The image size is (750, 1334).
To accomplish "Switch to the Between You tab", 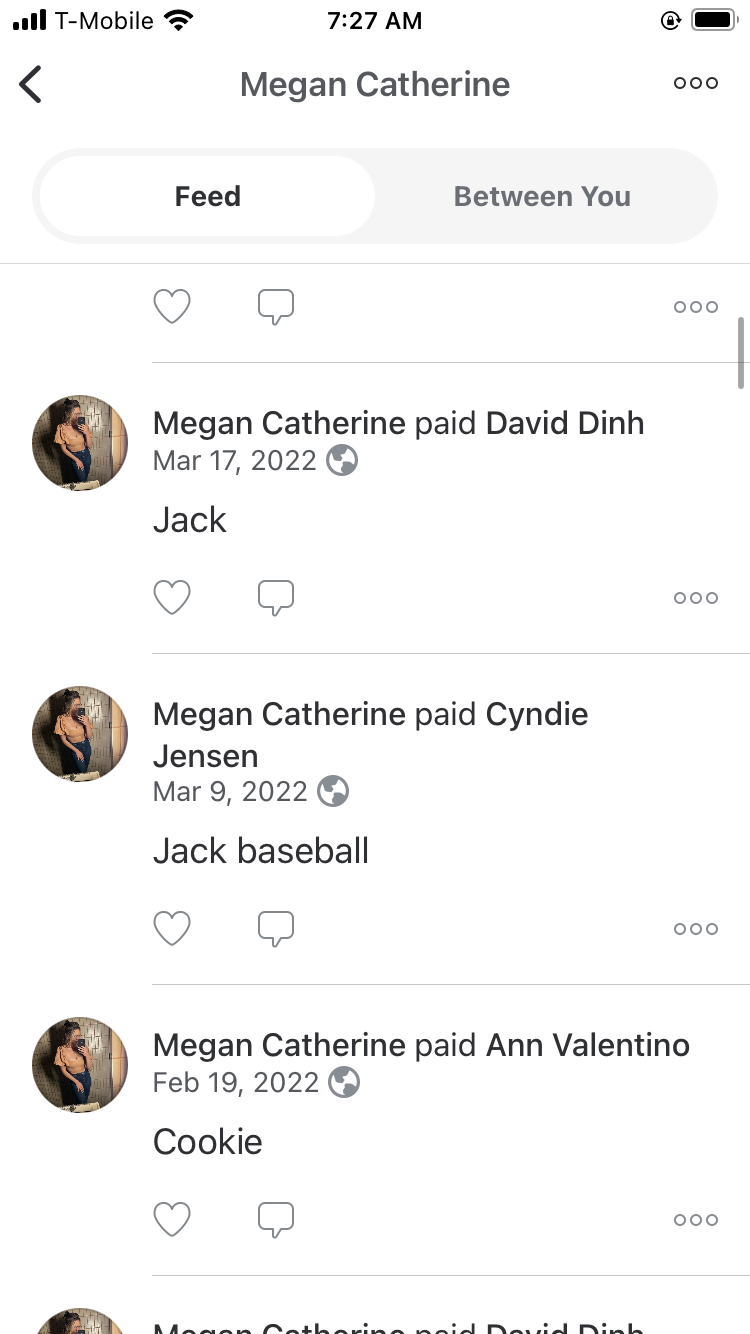I will click(542, 196).
